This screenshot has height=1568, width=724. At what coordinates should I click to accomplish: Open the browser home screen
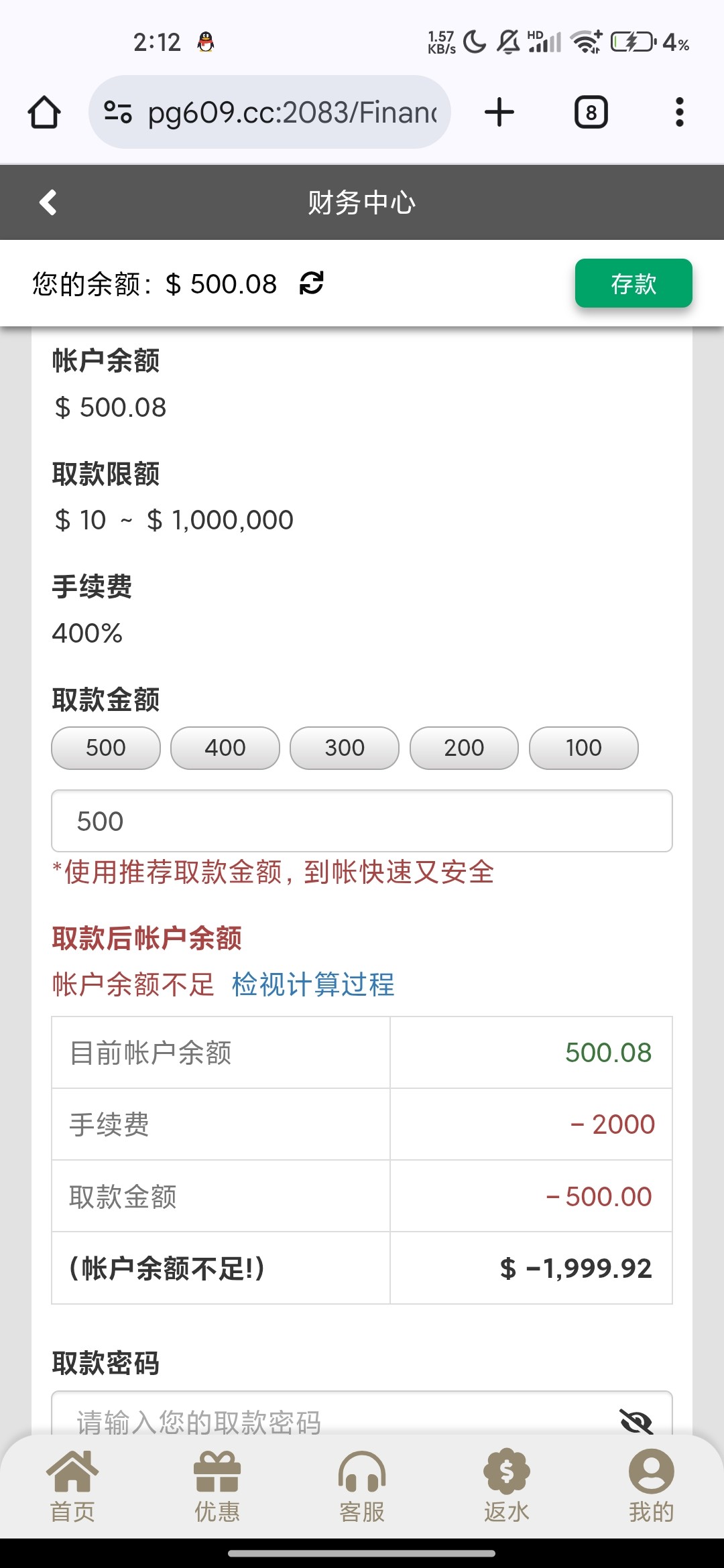tap(44, 112)
